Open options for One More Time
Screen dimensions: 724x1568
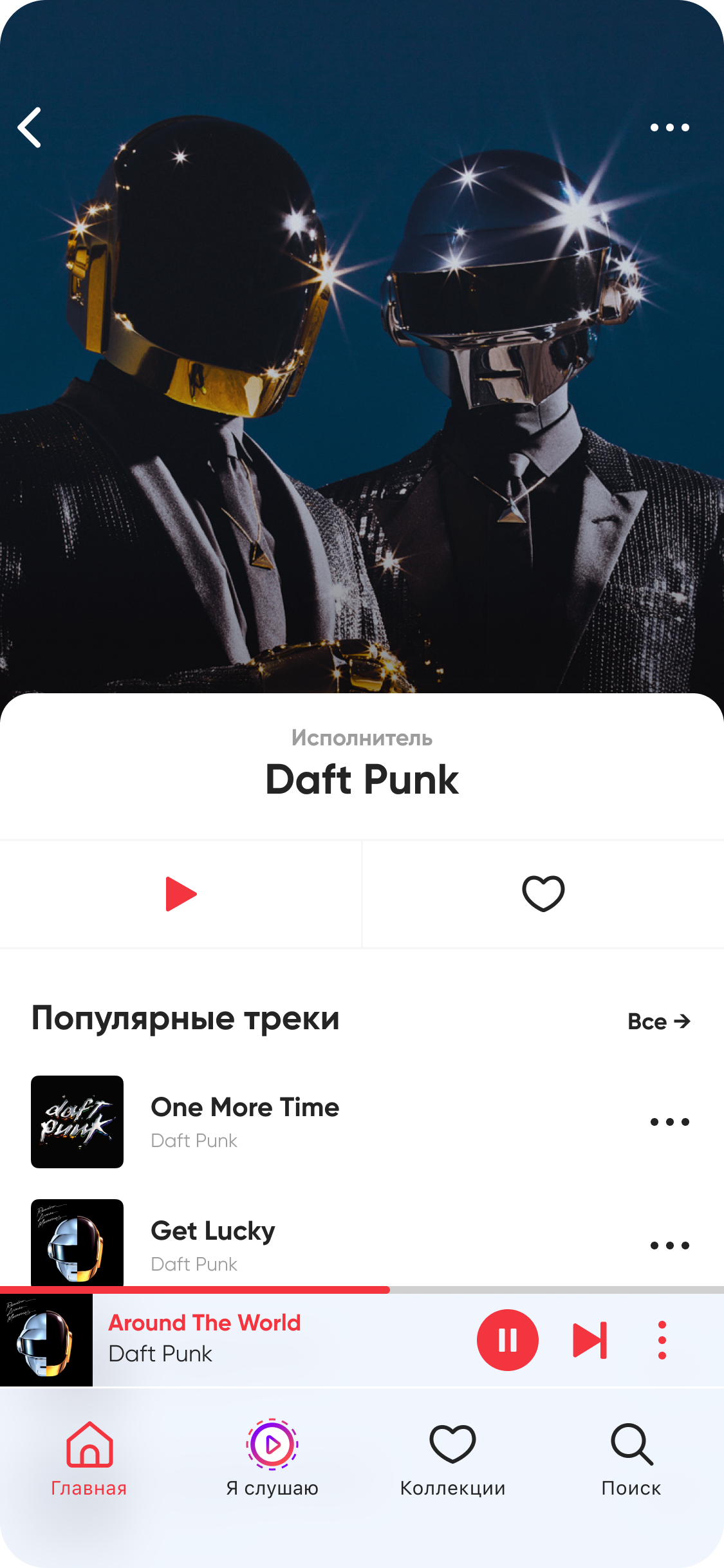point(669,1122)
